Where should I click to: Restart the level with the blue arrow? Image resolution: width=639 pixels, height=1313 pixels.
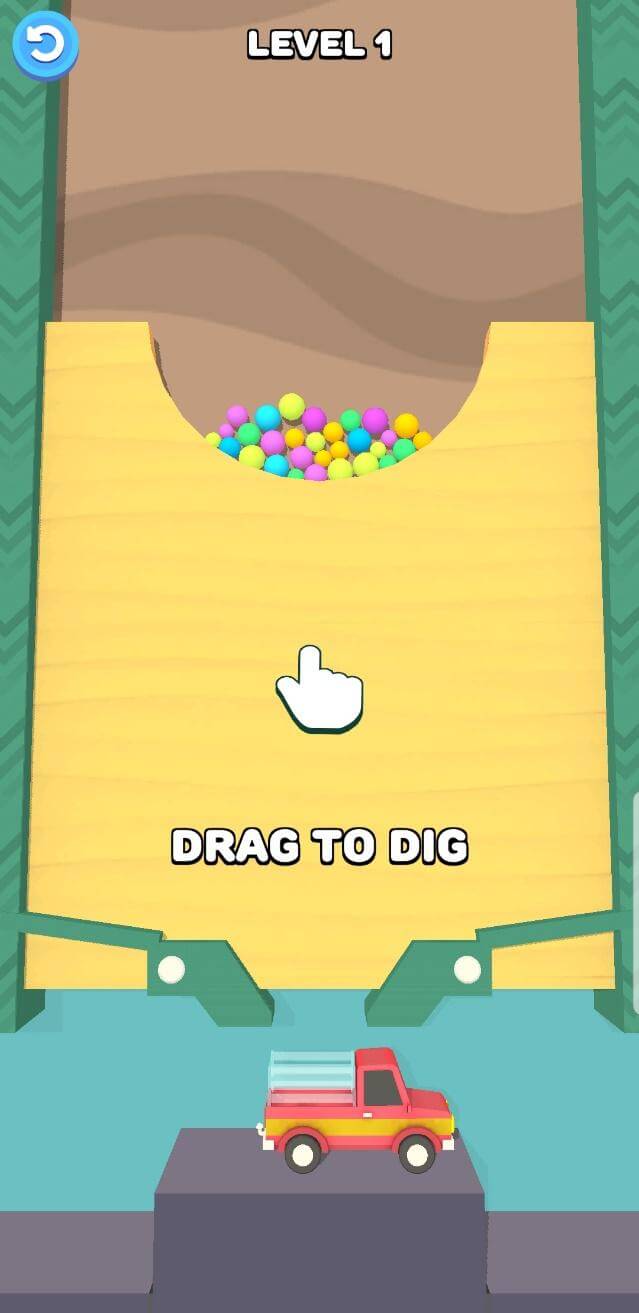pyautogui.click(x=45, y=44)
